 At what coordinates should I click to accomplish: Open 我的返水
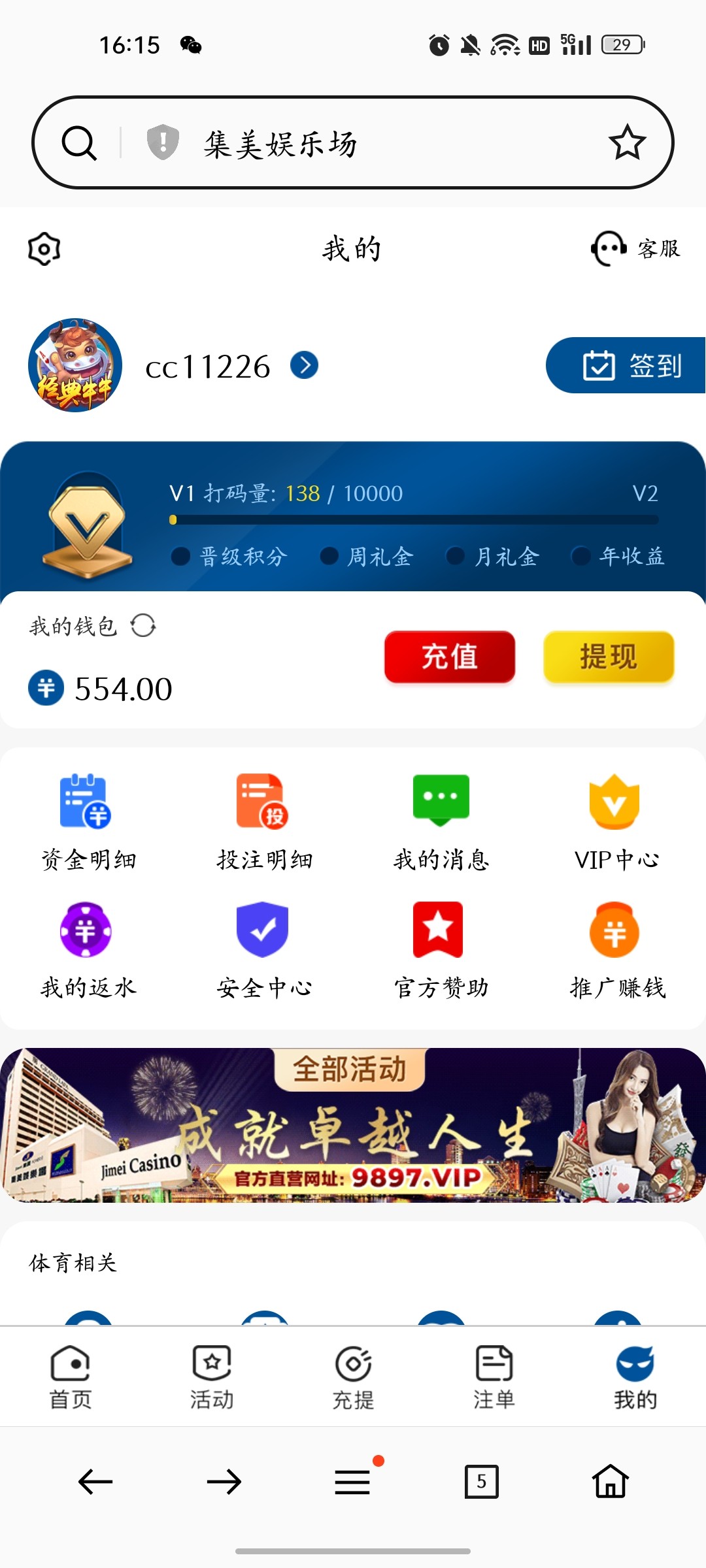tap(88, 949)
